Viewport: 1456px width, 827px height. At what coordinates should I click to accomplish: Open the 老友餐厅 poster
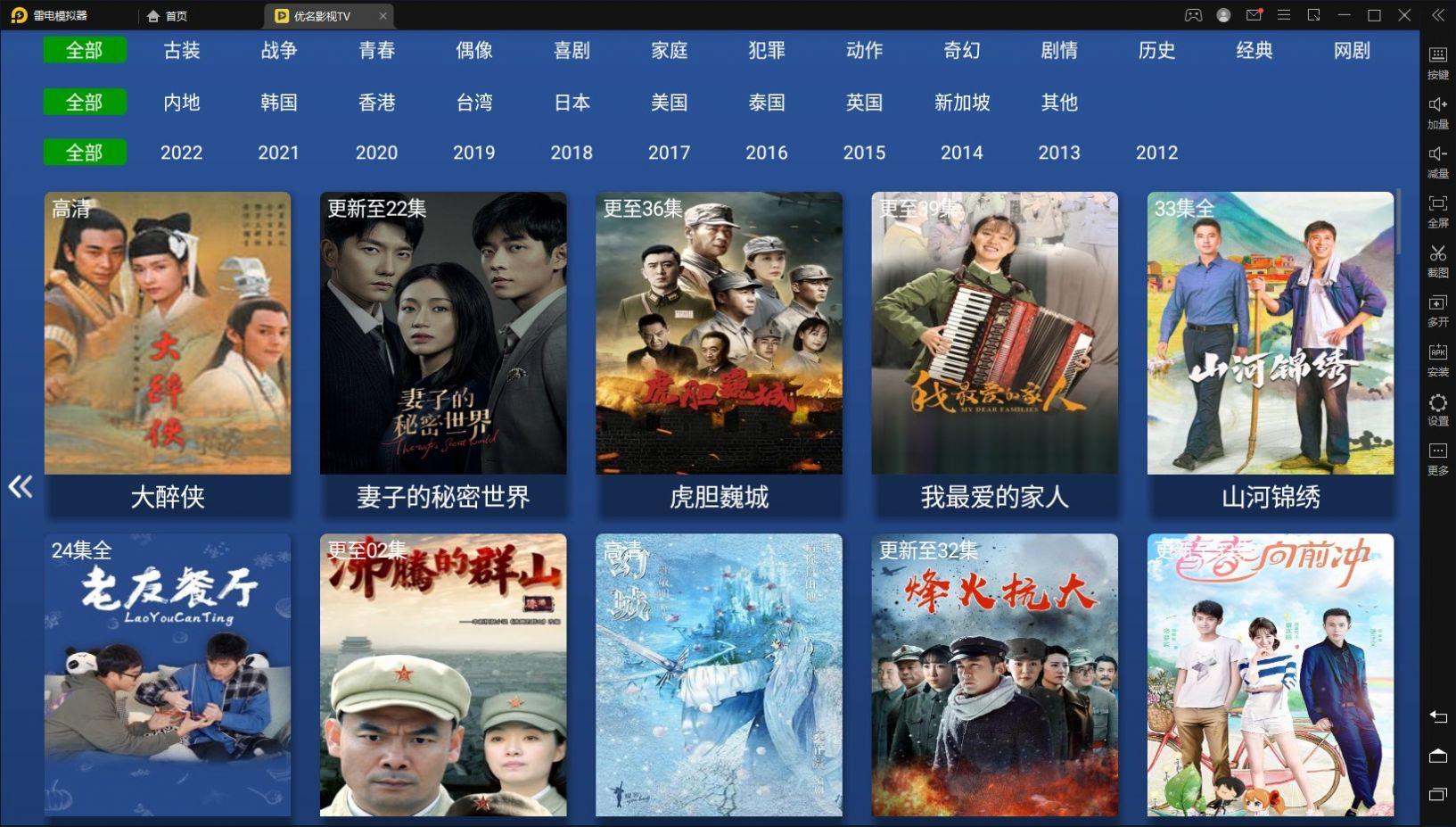168,674
